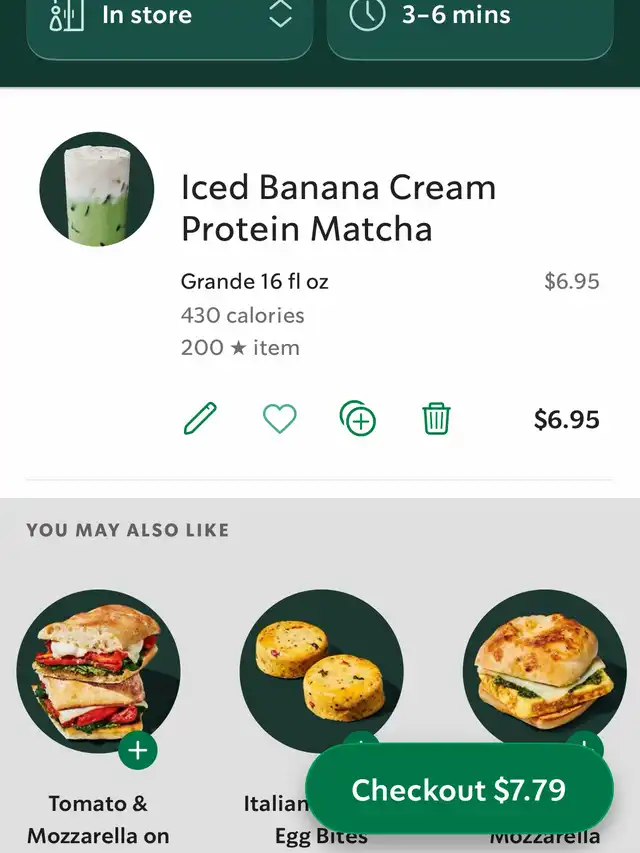
Task: Open the Italian Egg Bites item
Action: 320,672
